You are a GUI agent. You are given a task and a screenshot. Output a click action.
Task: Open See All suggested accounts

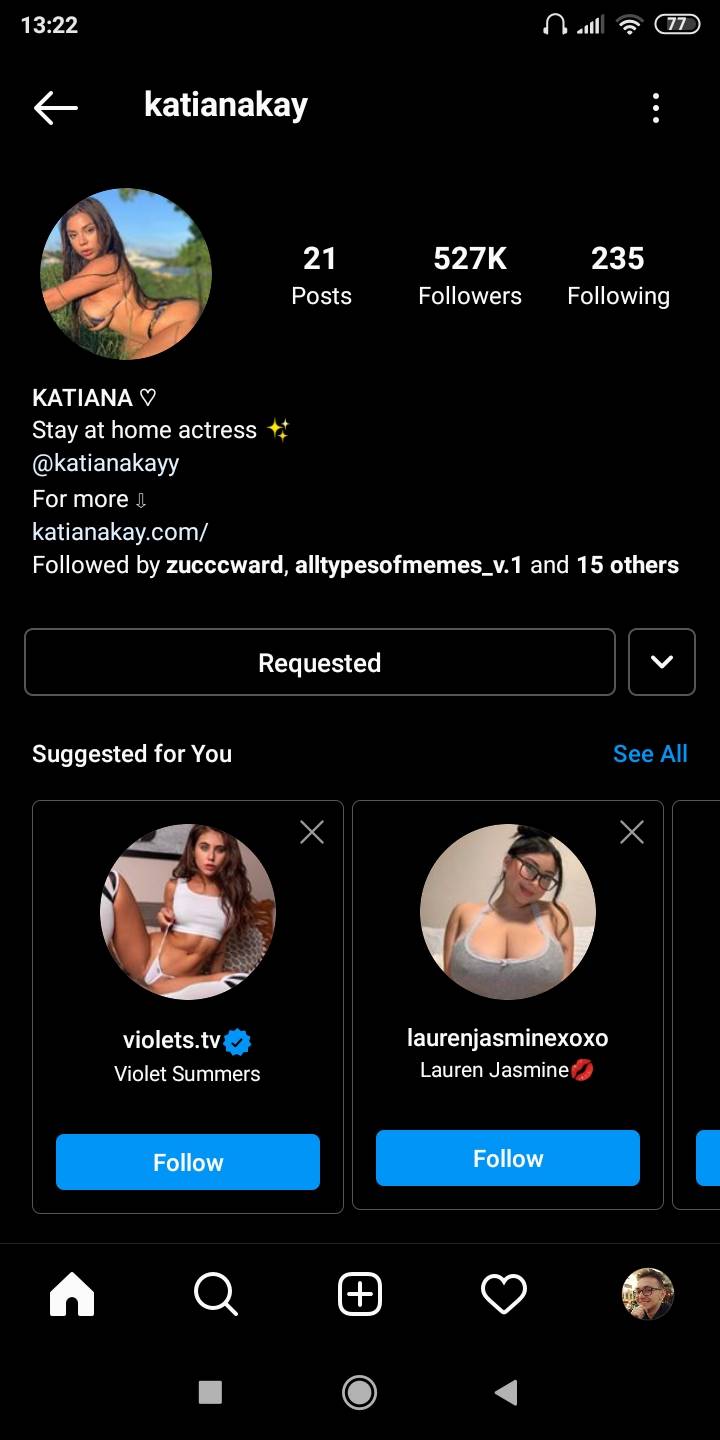650,753
